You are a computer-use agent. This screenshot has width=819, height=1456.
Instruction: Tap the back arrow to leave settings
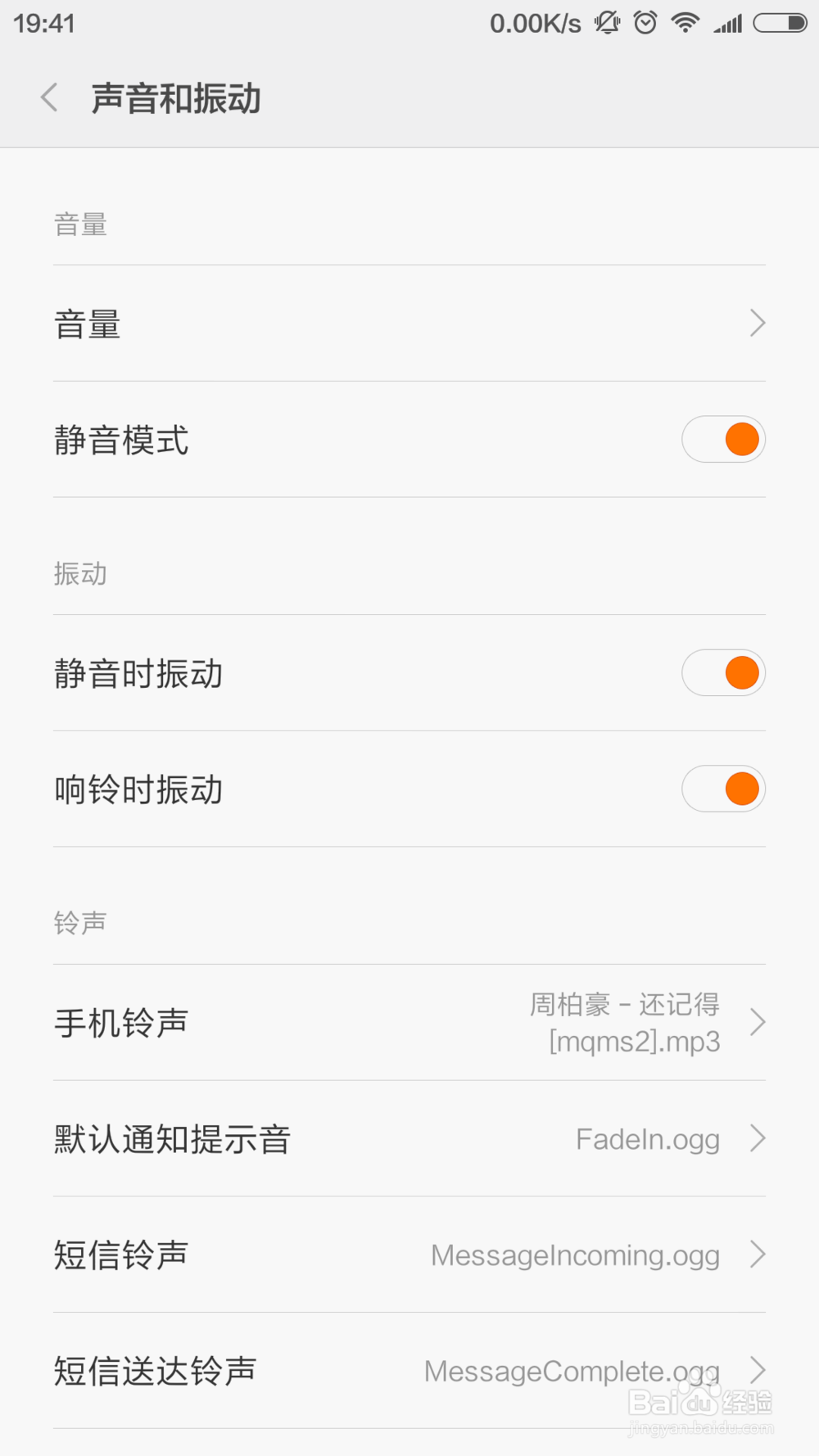(48, 97)
